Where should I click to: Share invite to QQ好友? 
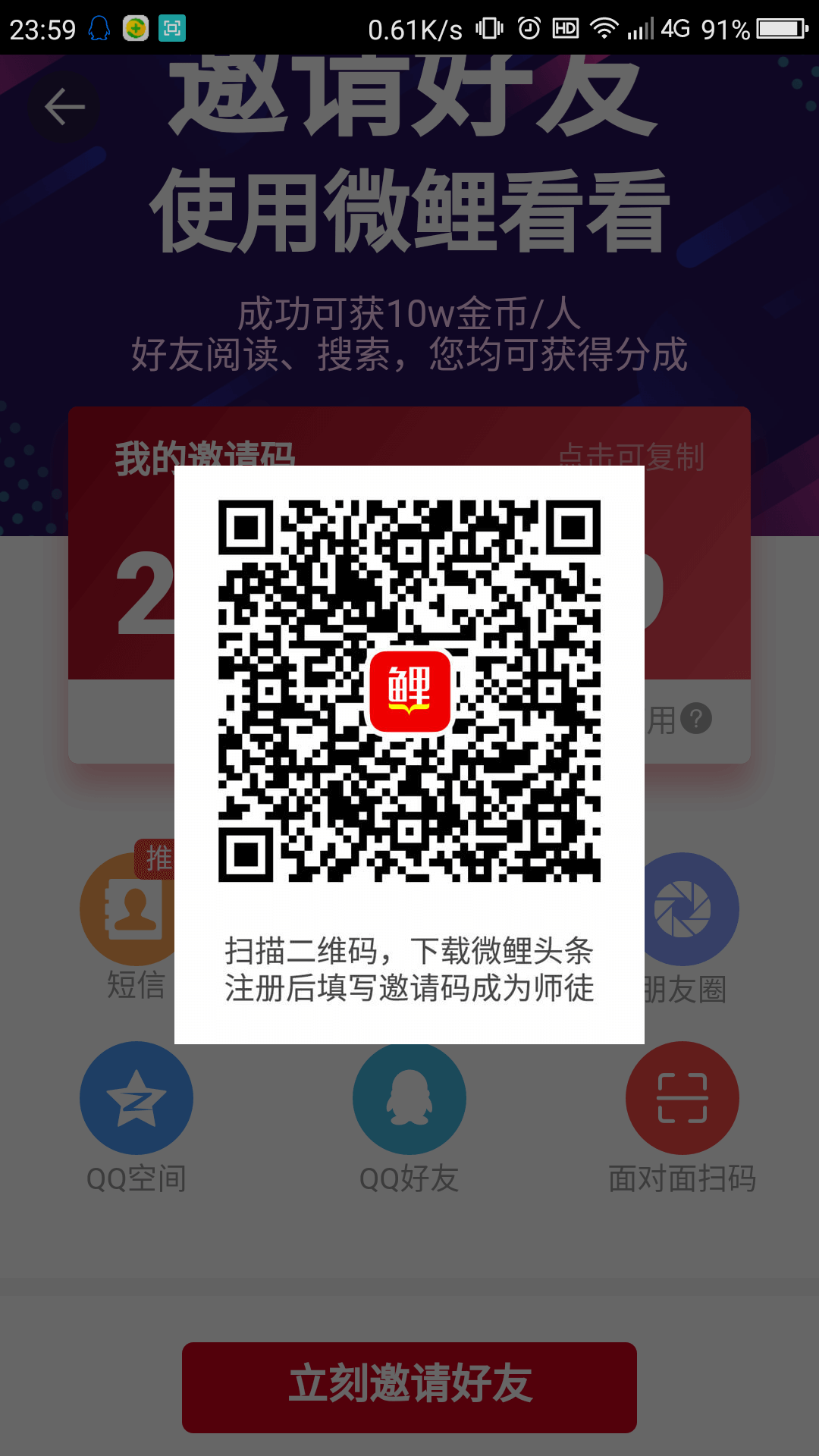coord(409,1098)
